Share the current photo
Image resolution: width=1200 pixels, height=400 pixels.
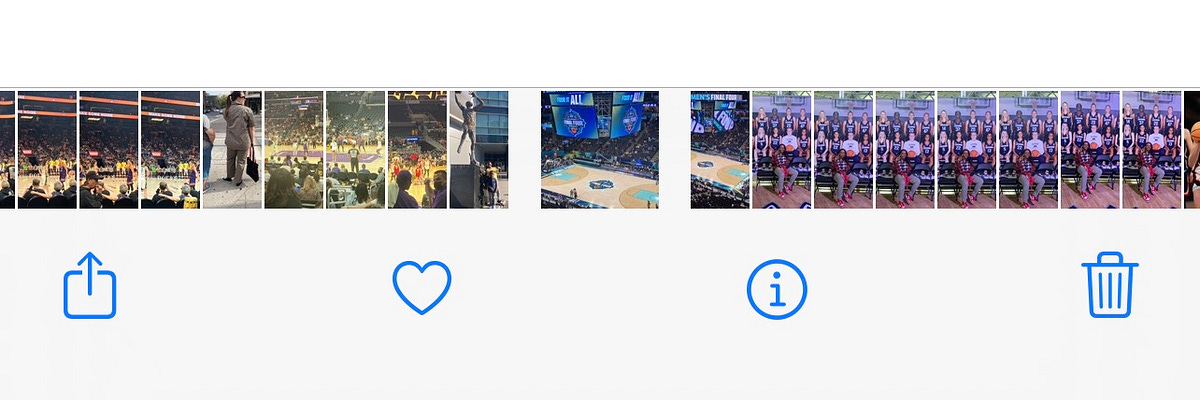tap(90, 286)
